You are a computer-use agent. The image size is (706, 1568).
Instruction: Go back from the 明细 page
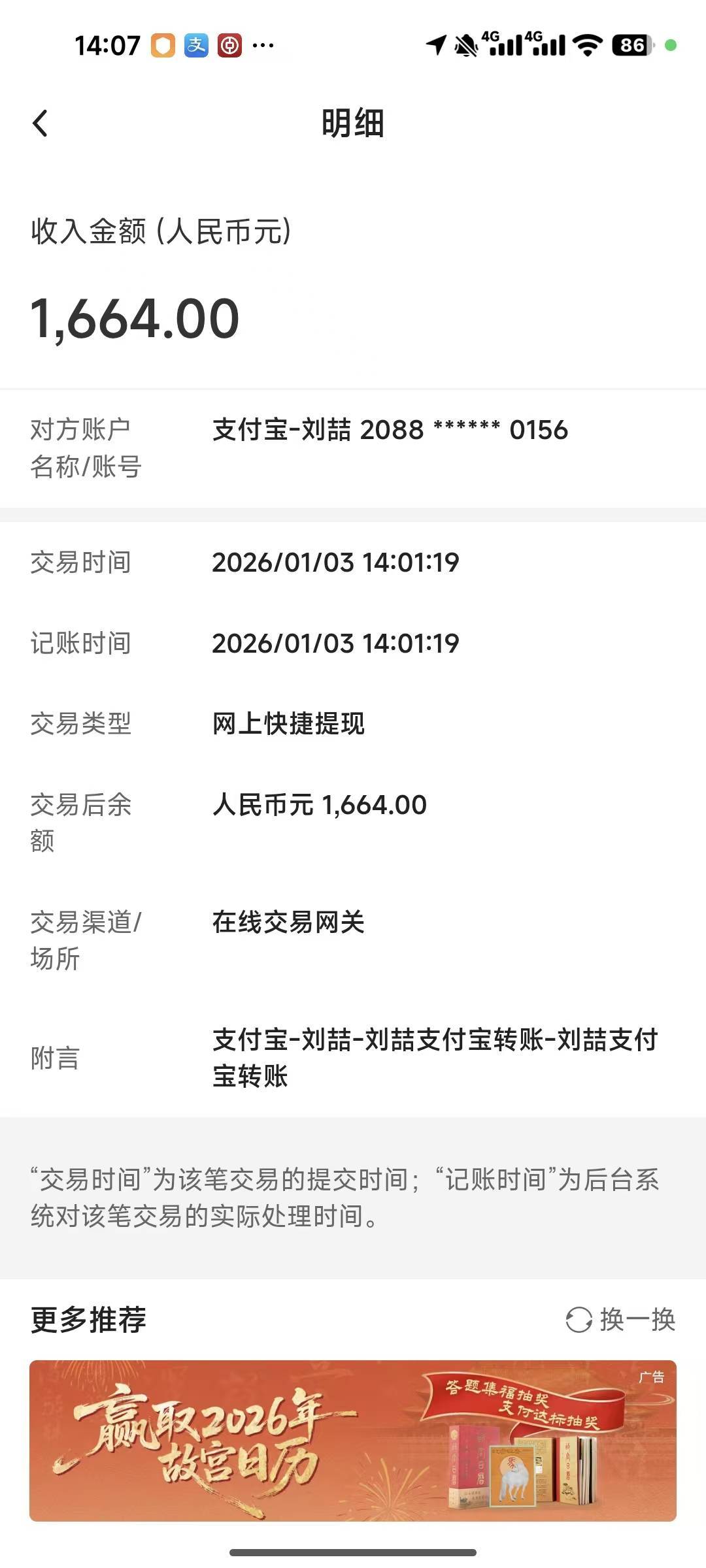click(x=41, y=123)
